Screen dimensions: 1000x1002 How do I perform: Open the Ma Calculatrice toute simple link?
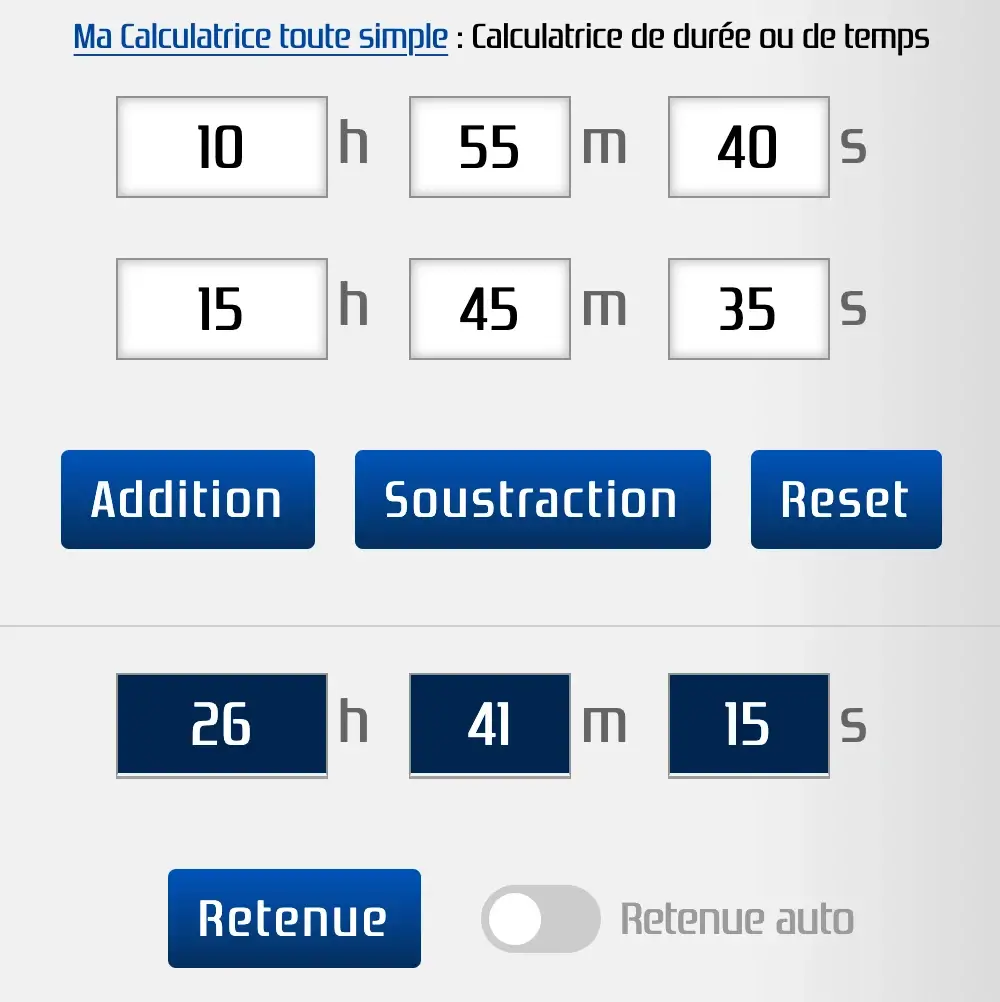259,35
